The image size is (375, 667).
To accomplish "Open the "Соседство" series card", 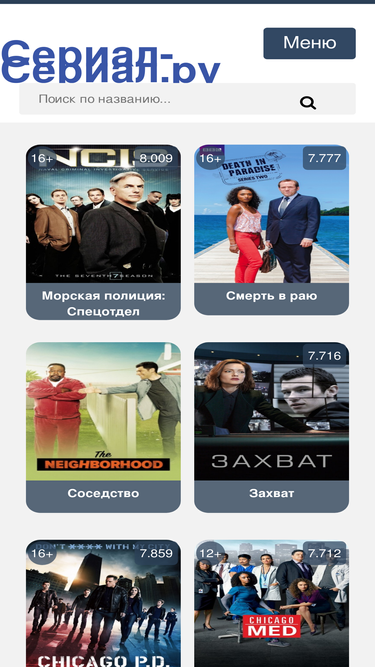I will 103,428.
